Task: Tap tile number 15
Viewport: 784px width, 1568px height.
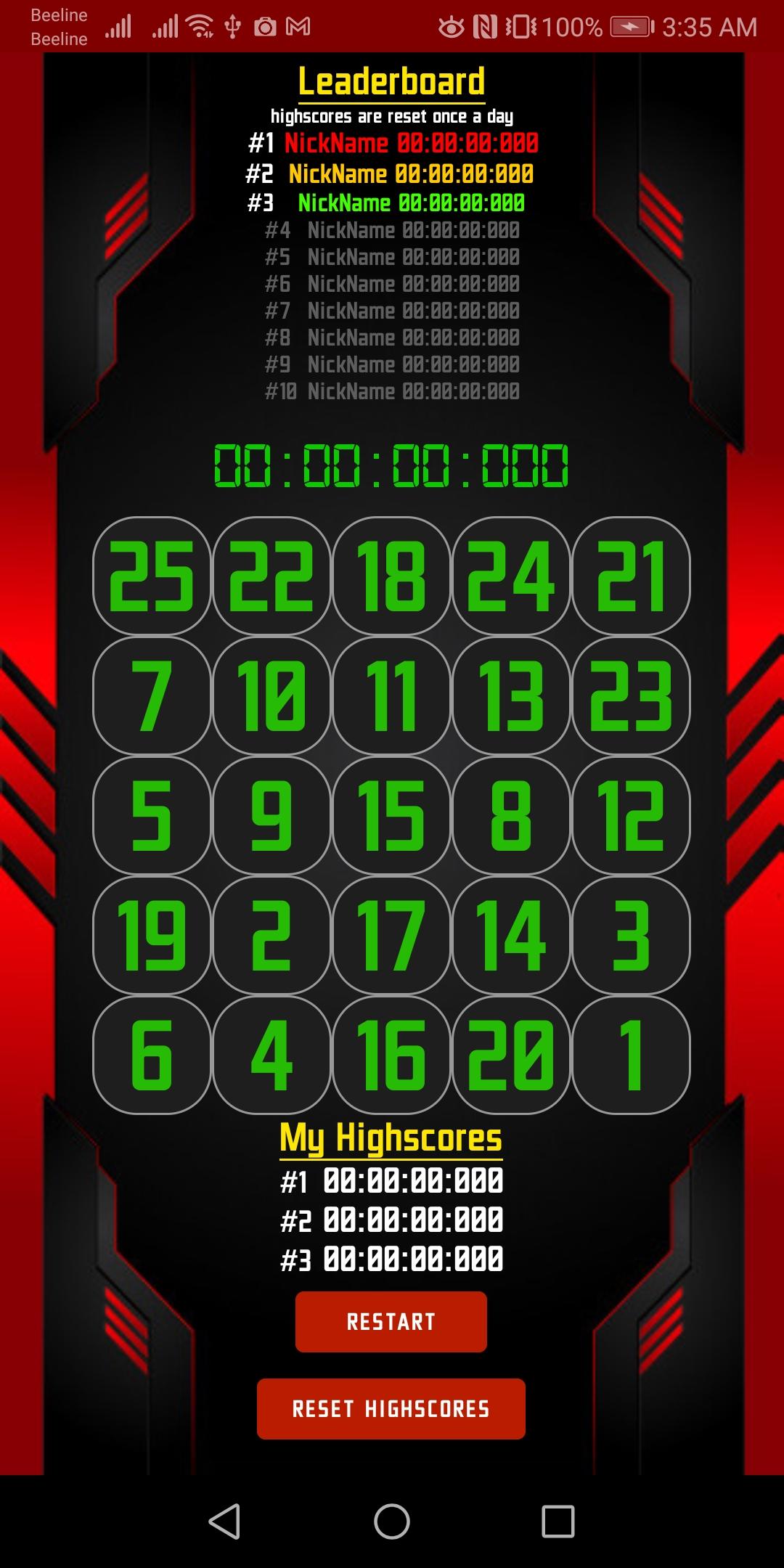Action: click(391, 815)
